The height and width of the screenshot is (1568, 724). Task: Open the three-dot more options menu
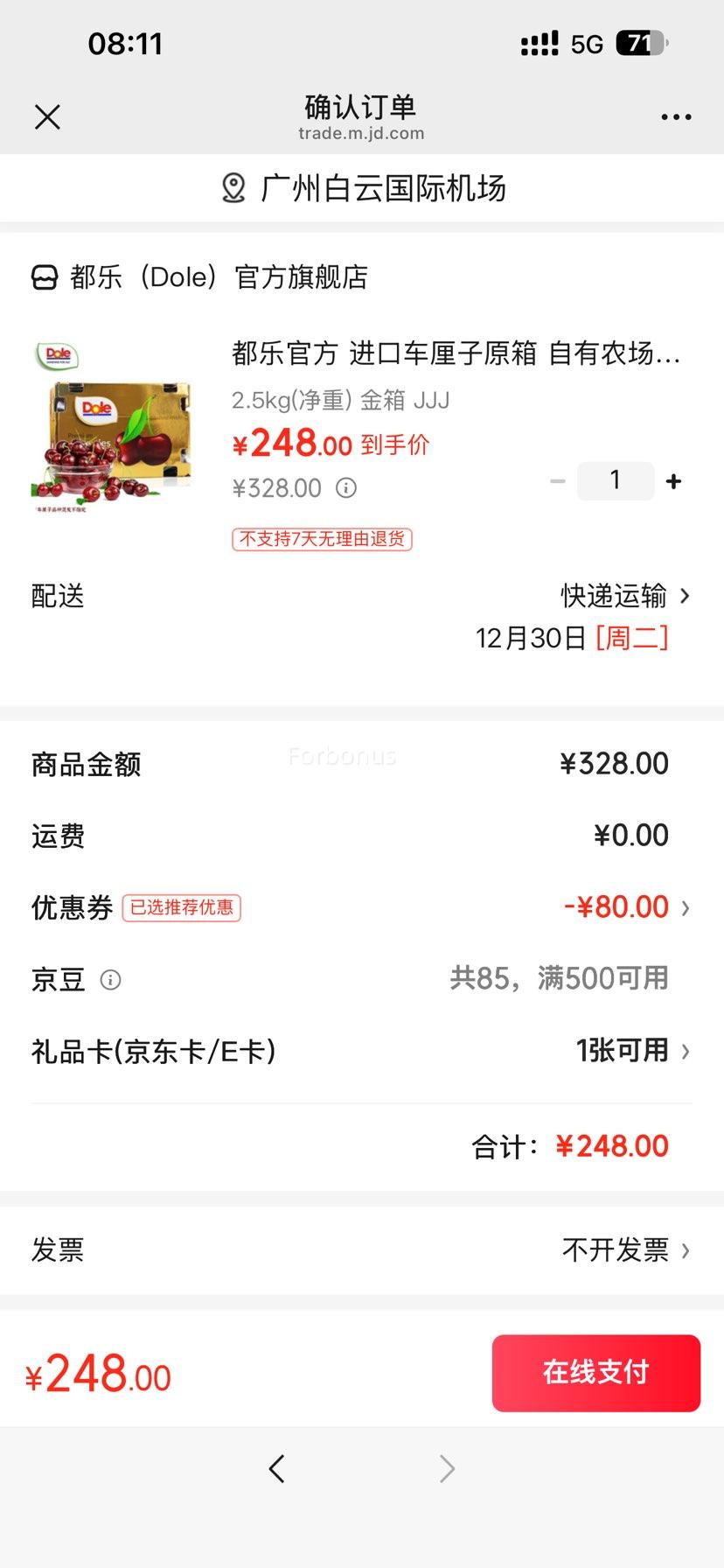pos(674,116)
